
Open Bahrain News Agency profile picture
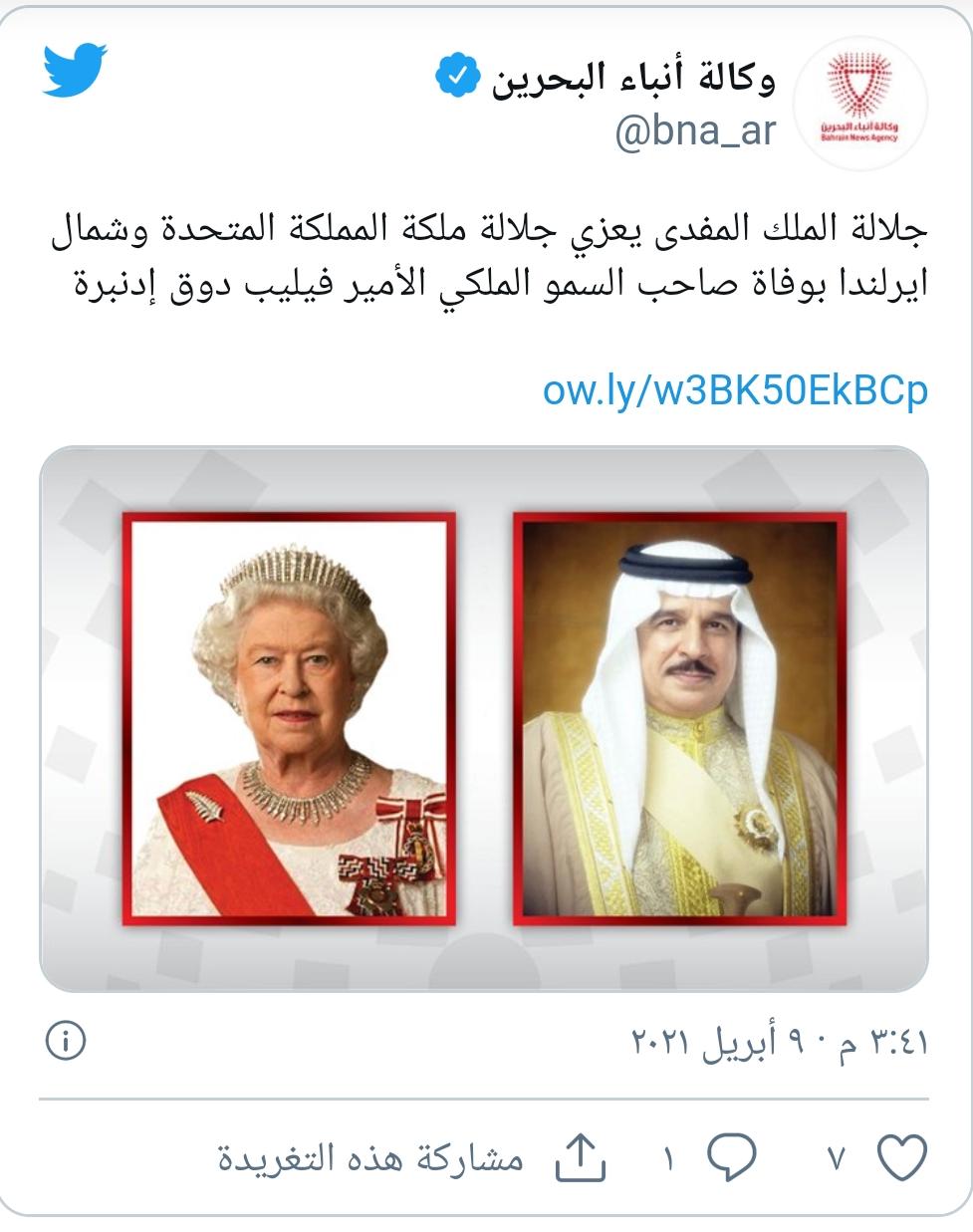click(859, 104)
